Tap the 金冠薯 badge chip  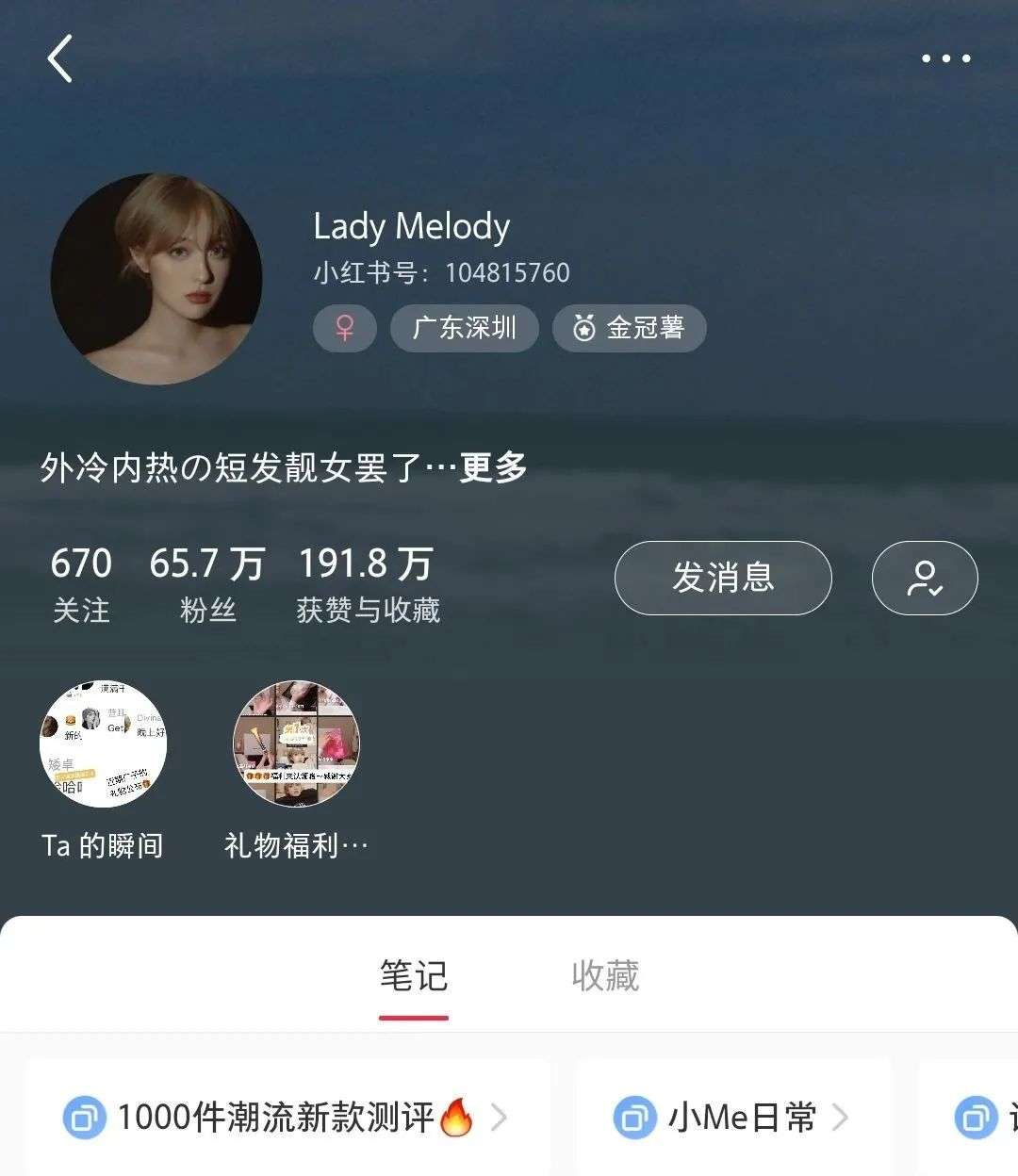629,328
